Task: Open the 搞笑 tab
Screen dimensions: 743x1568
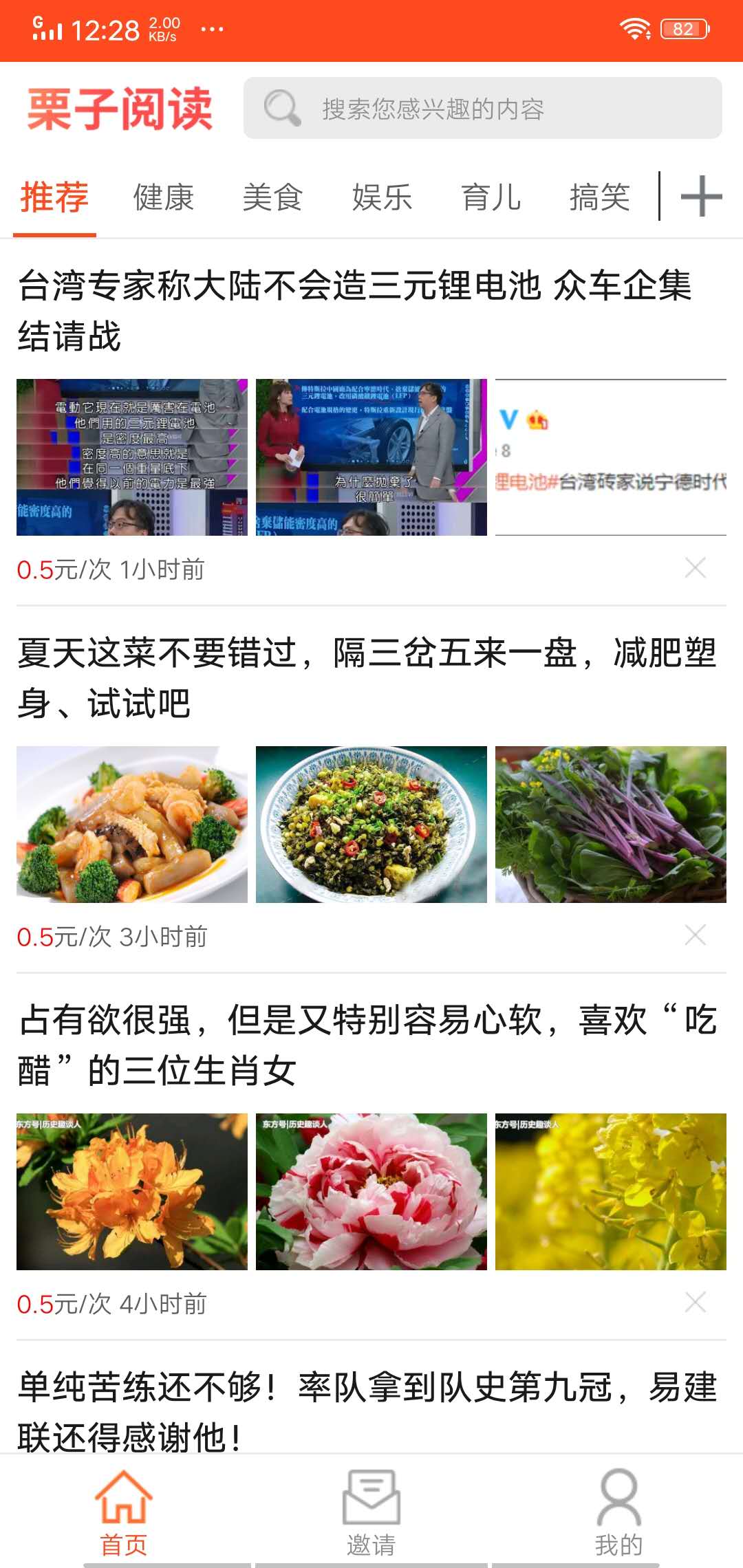Action: click(600, 198)
